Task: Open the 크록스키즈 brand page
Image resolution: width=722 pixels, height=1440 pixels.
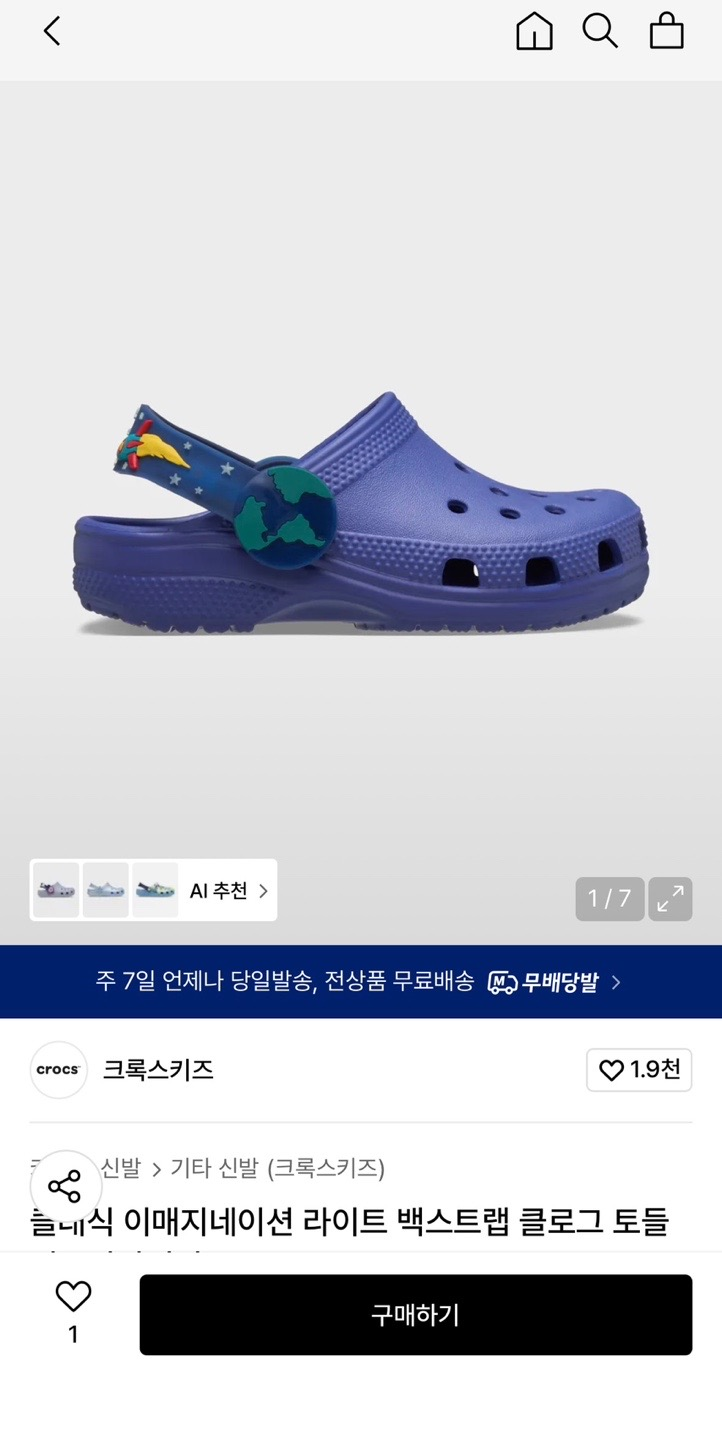Action: [157, 1069]
